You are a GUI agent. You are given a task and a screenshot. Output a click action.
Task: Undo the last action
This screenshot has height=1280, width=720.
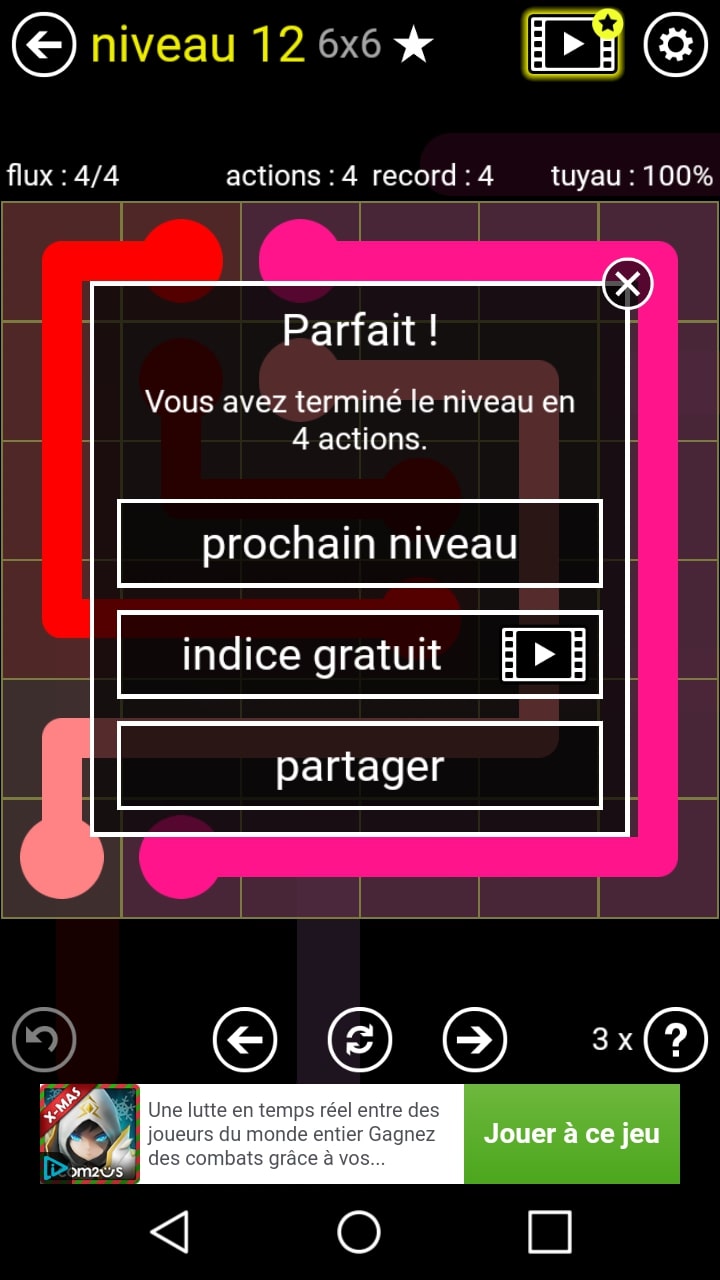click(44, 1040)
